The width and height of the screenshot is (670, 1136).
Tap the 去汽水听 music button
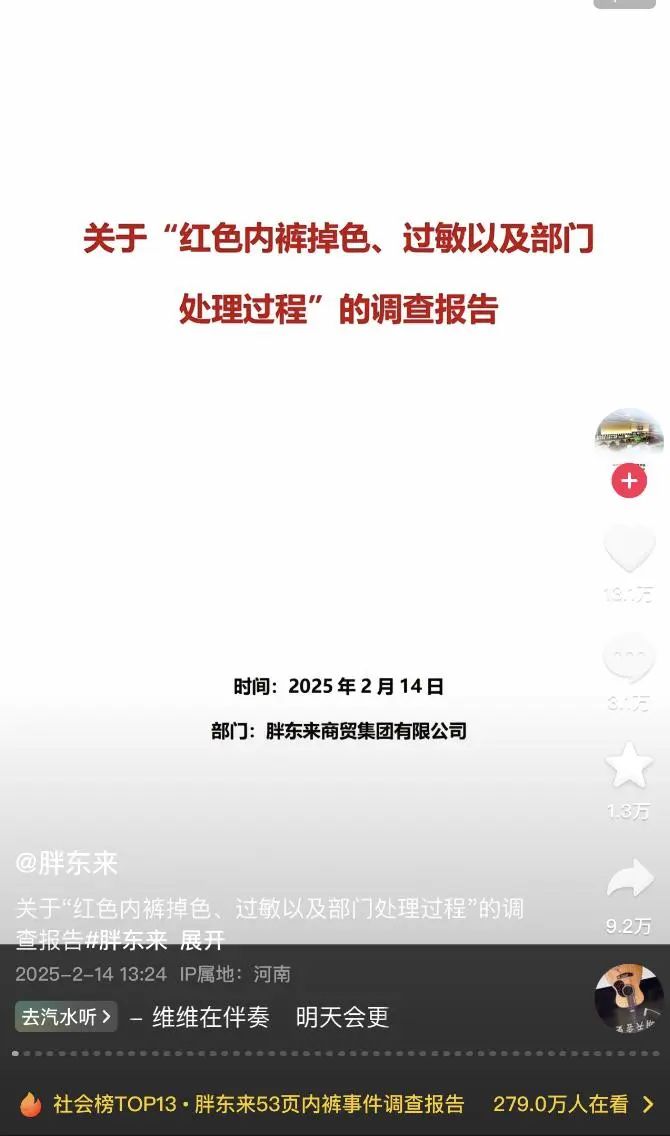click(x=66, y=1016)
